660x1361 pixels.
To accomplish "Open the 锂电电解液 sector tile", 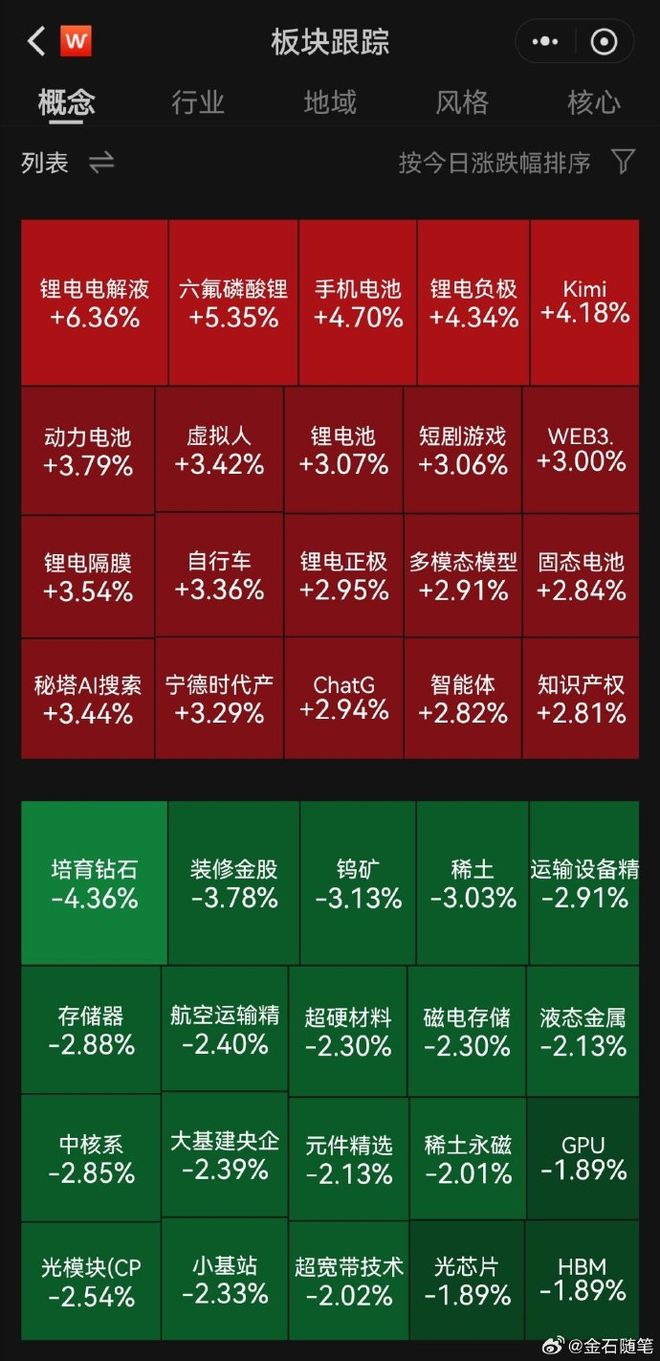I will pos(94,302).
